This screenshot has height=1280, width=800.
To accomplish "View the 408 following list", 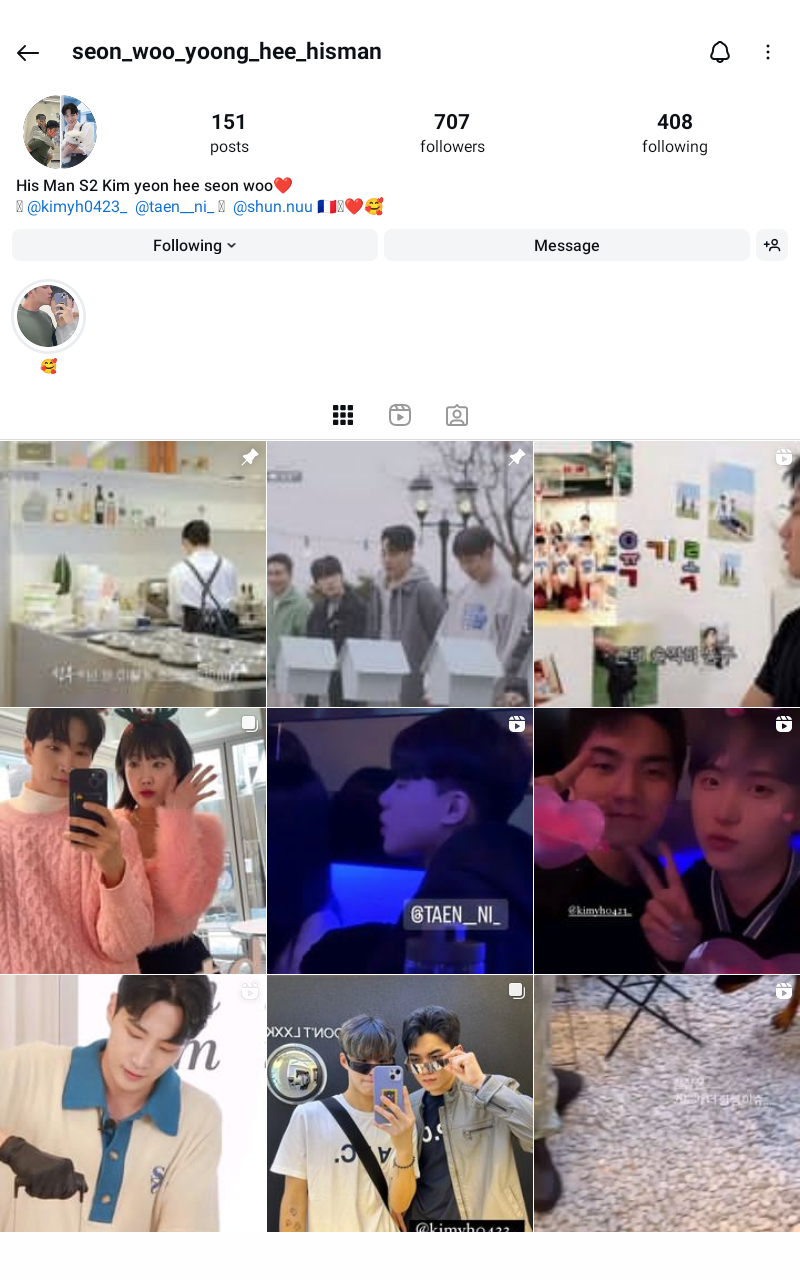I will tap(675, 133).
